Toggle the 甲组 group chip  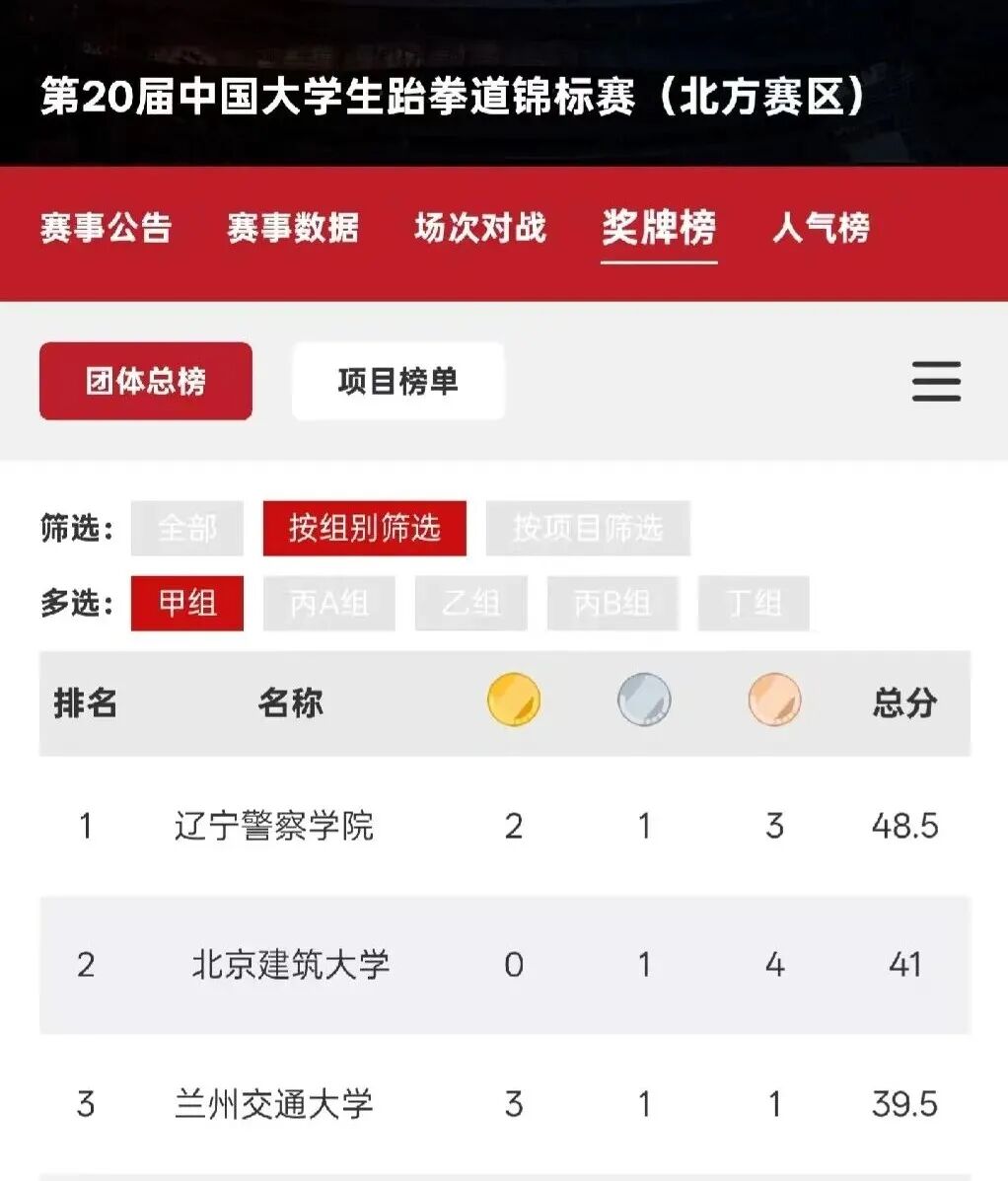click(x=187, y=603)
